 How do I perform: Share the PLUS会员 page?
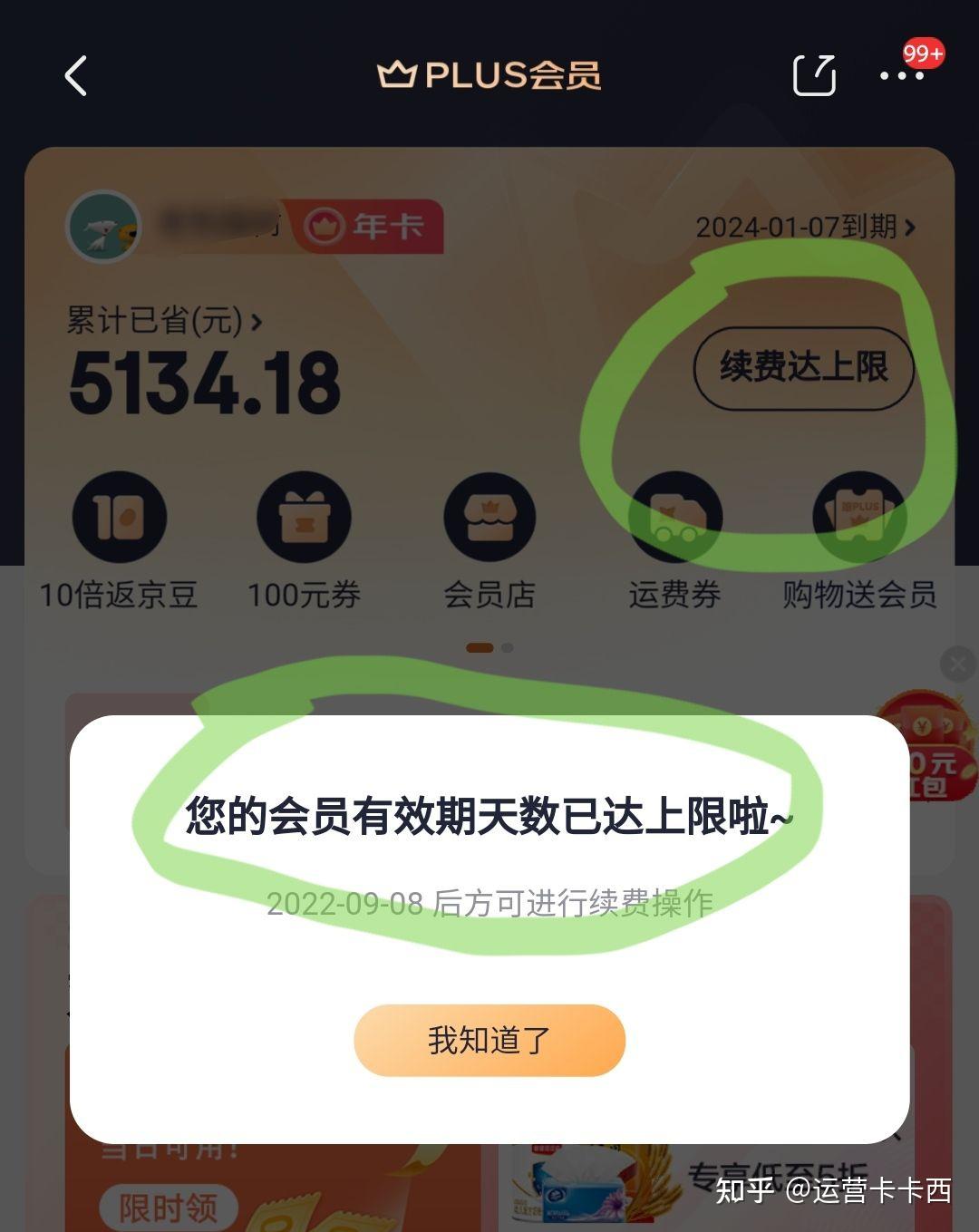pos(813,75)
